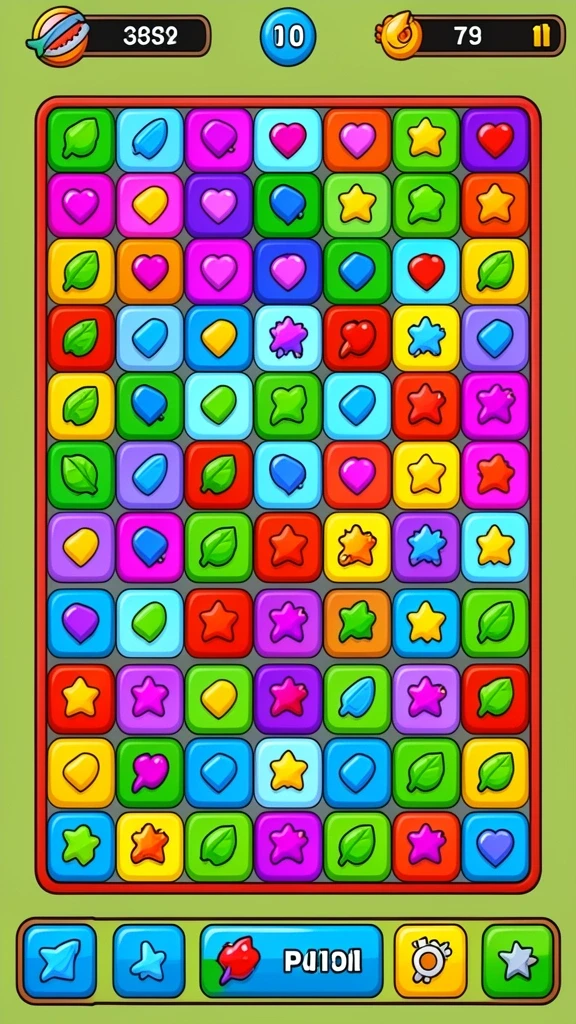Select the blue heart on the blue tile
The image size is (576, 1024).
495,846
